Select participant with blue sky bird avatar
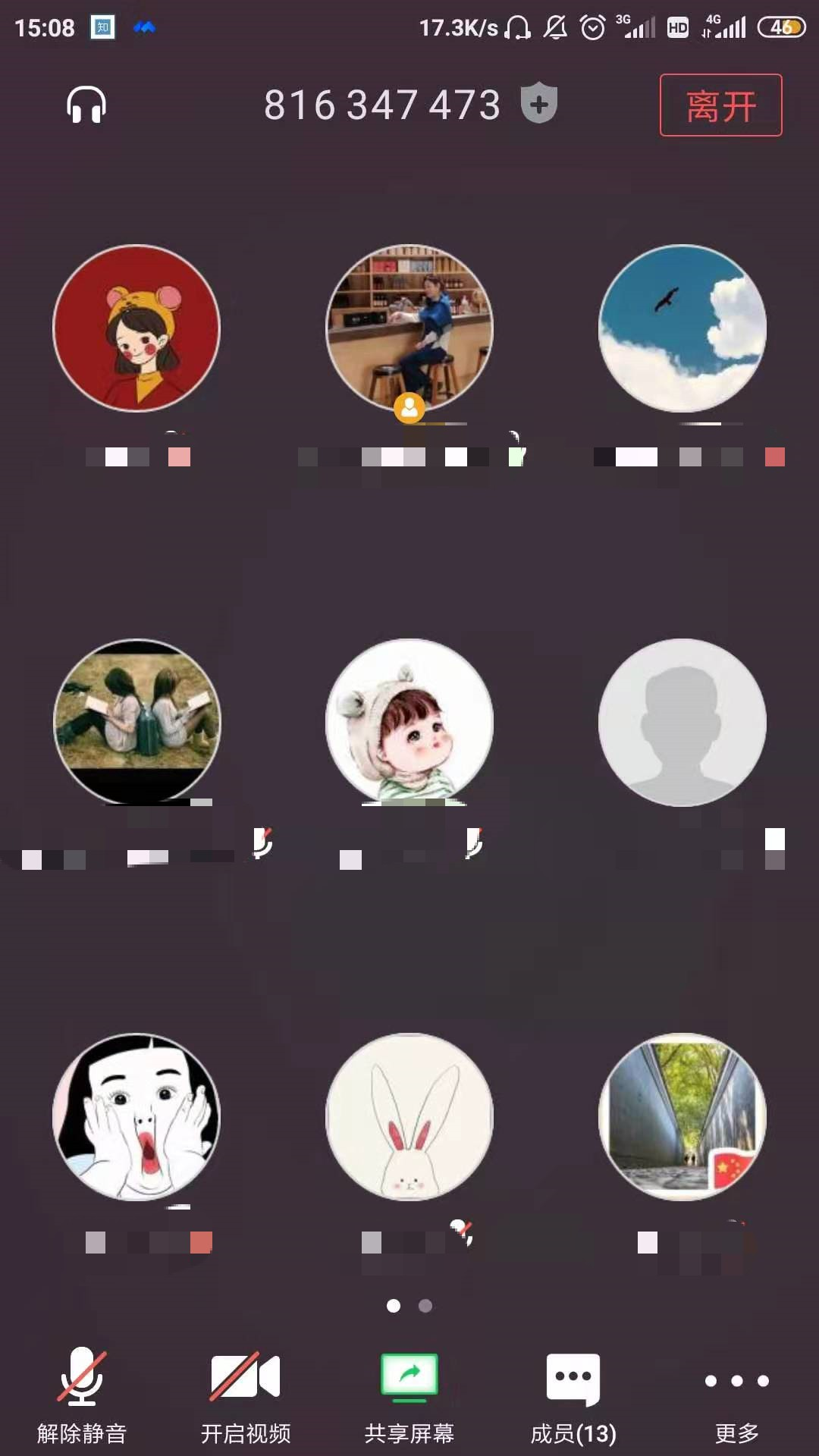819x1456 pixels. (682, 328)
